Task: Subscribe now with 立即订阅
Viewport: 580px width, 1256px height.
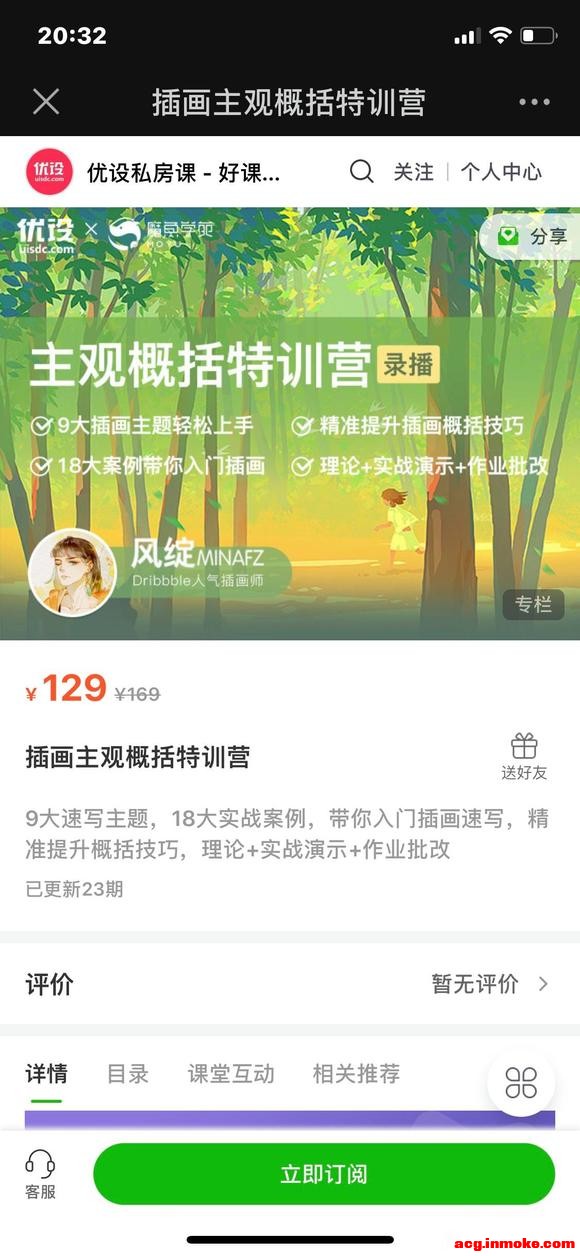Action: [x=324, y=1174]
